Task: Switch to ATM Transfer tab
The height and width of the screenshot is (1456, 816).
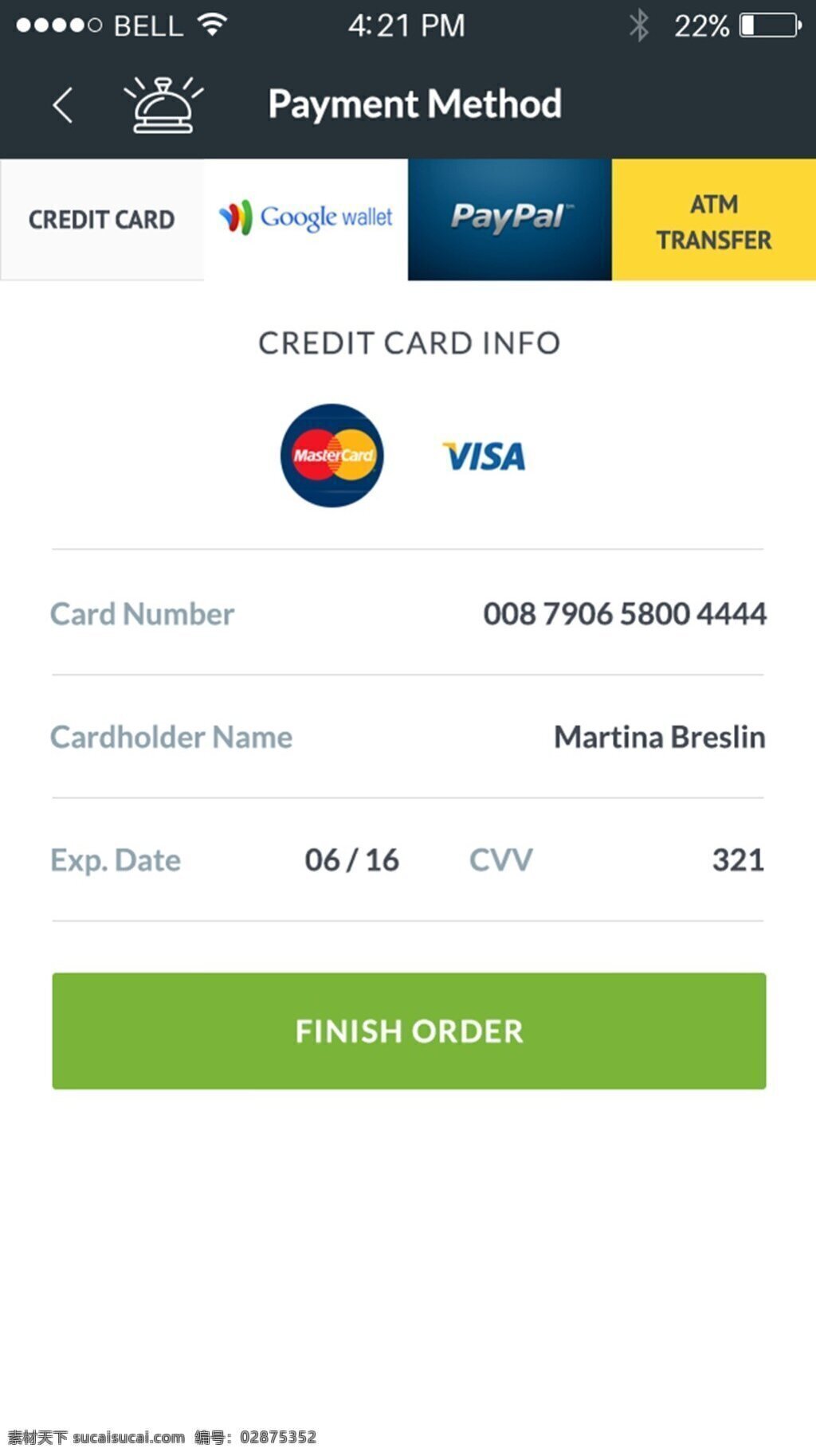Action: [714, 219]
